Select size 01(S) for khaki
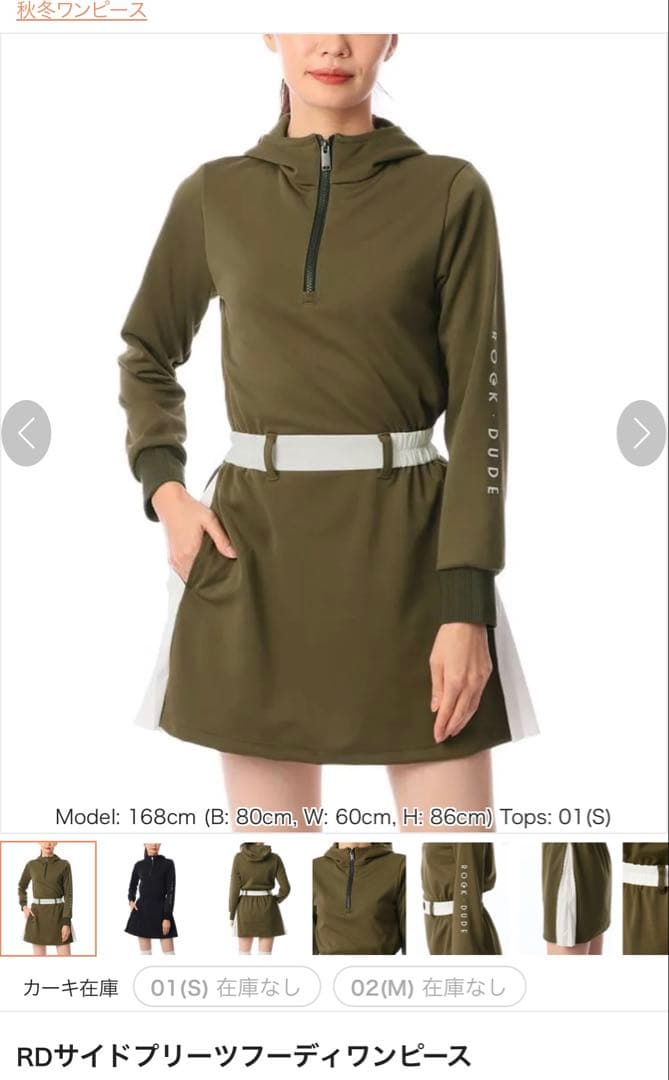Image resolution: width=669 pixels, height=1080 pixels. 227,988
